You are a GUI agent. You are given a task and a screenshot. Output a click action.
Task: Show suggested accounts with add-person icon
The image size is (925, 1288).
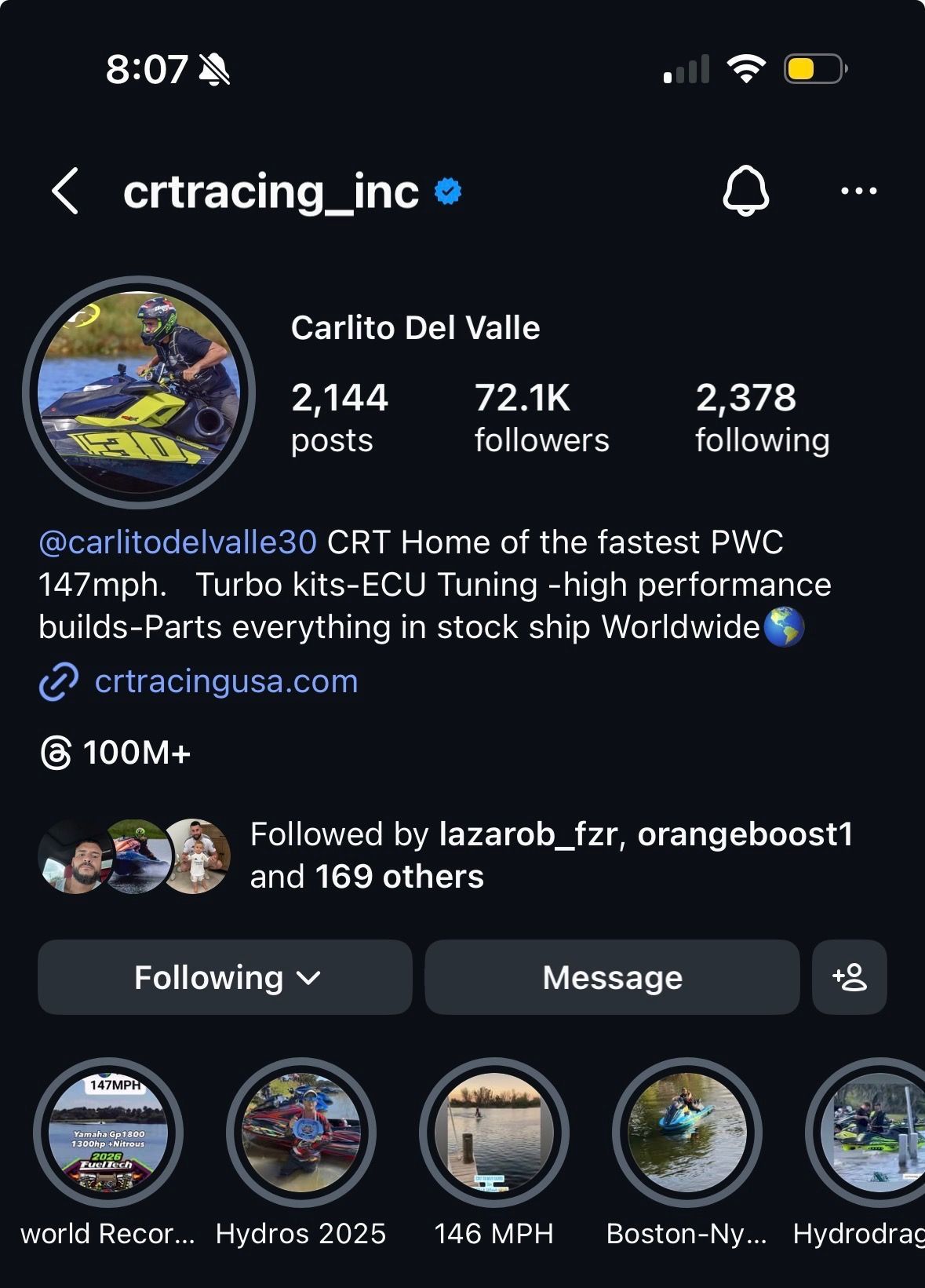(850, 977)
